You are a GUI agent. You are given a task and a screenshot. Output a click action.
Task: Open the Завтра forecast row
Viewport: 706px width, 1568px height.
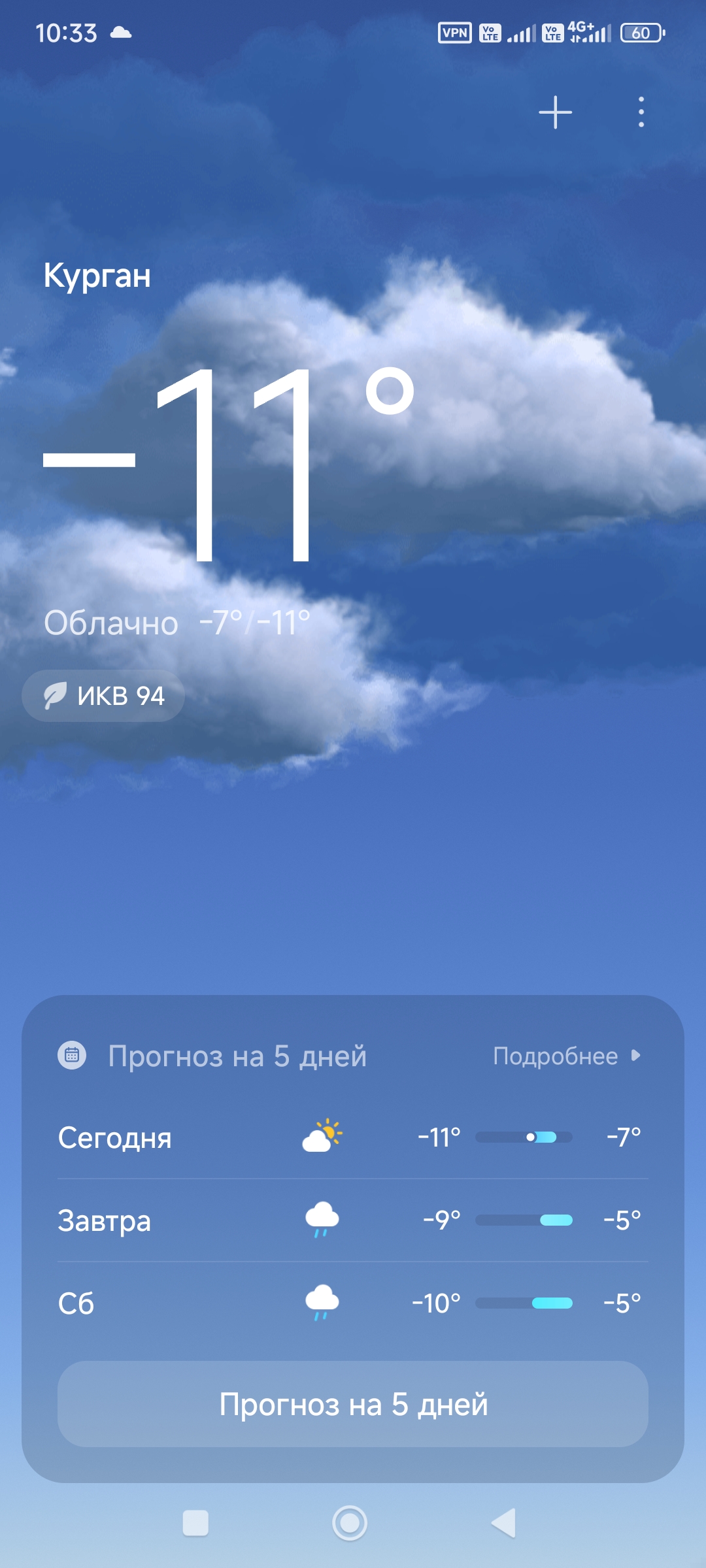352,1220
